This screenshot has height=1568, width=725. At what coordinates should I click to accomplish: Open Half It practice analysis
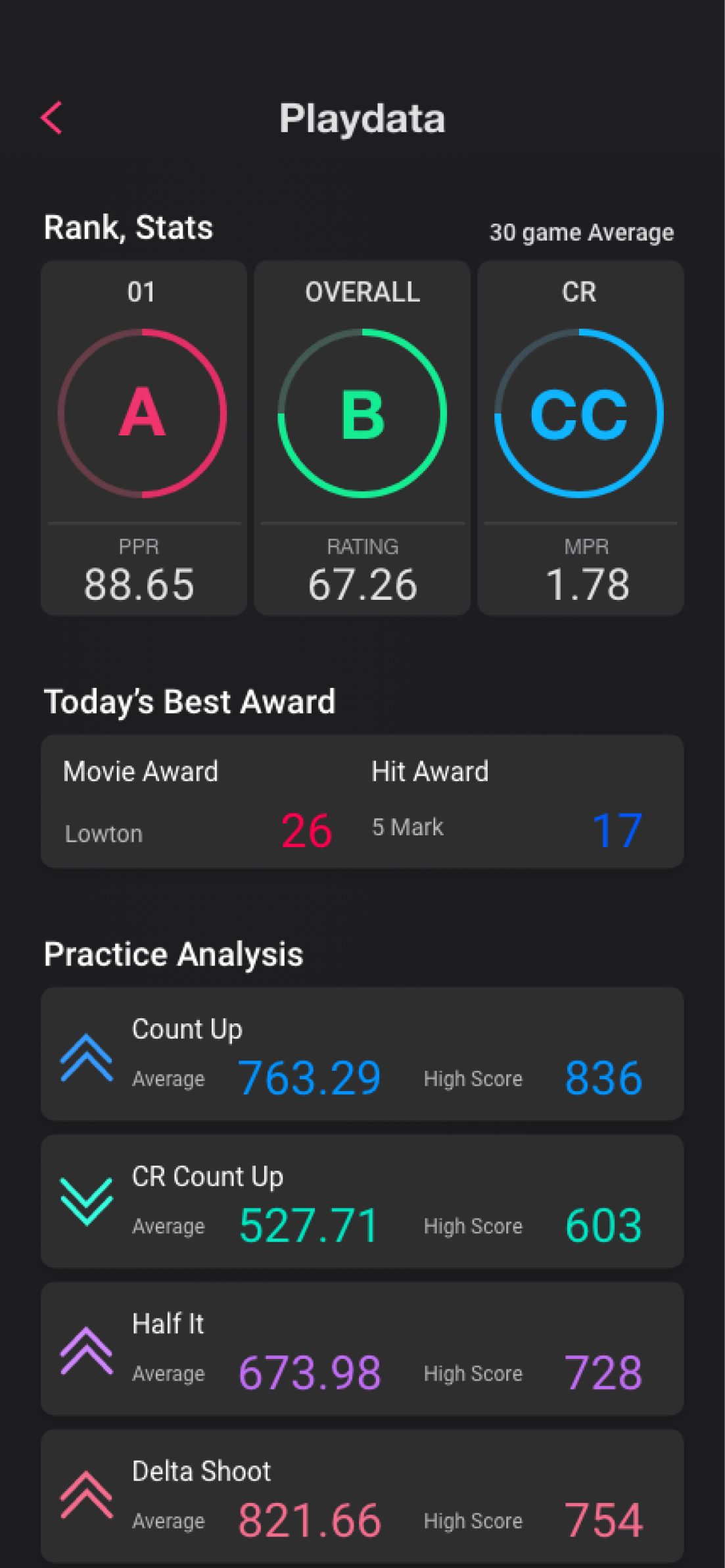pos(362,1348)
